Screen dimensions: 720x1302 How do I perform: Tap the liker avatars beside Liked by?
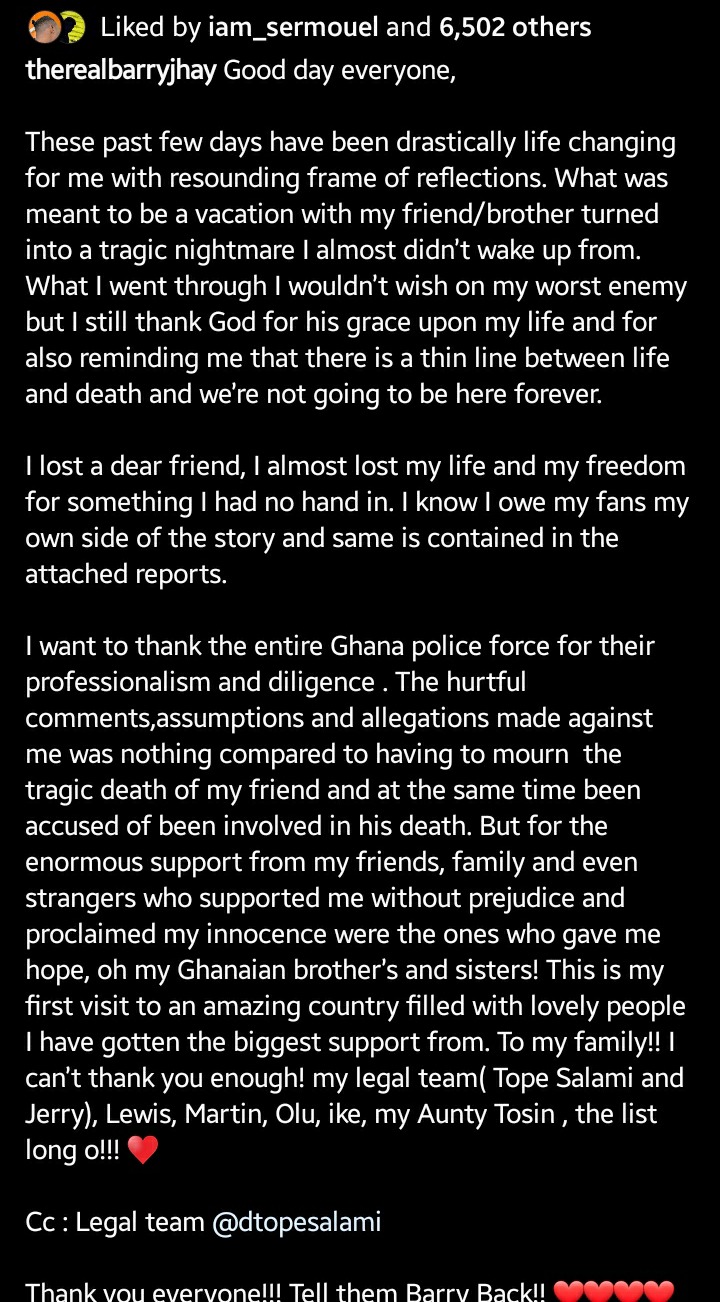click(58, 27)
